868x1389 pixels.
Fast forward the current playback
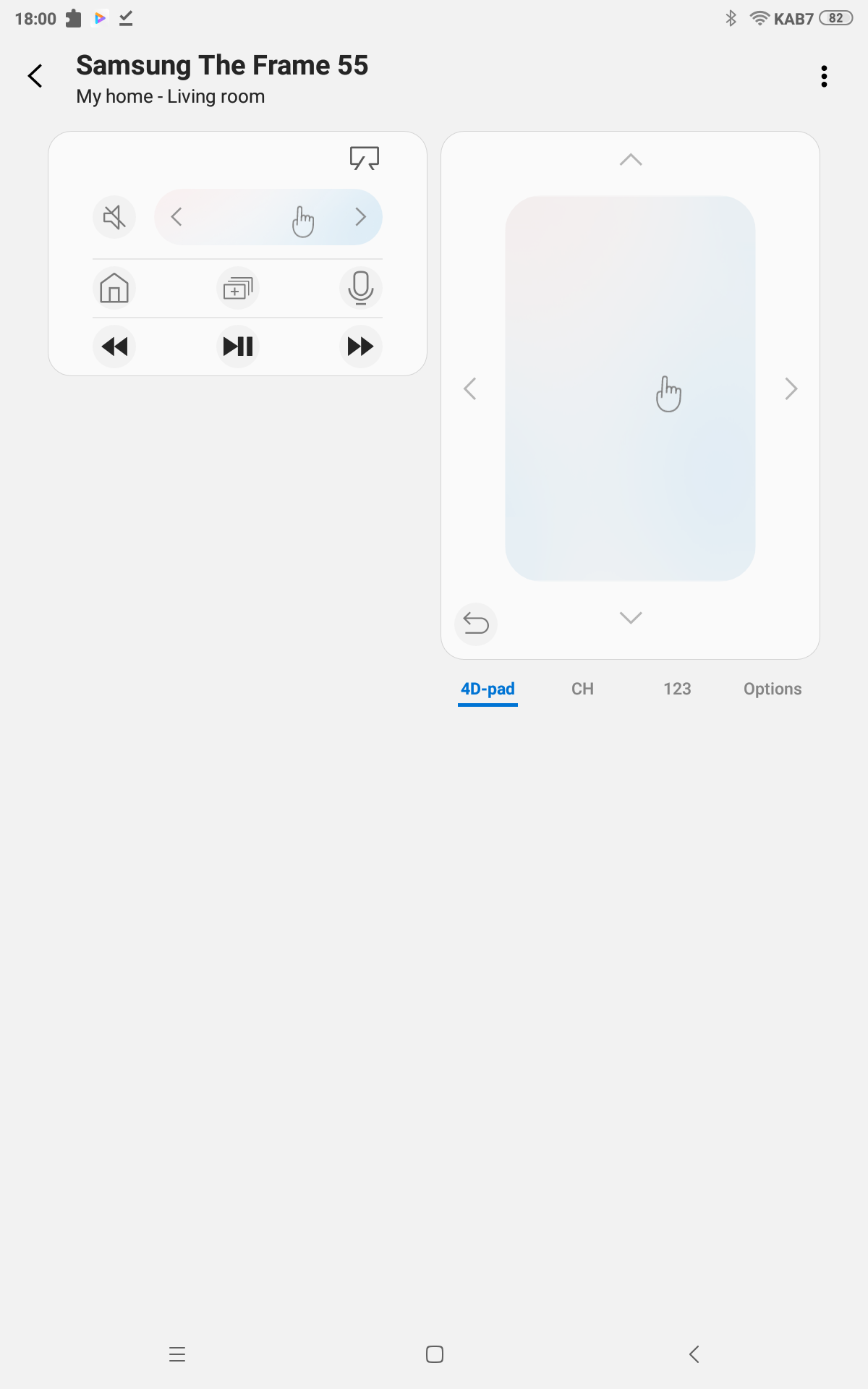pos(360,347)
